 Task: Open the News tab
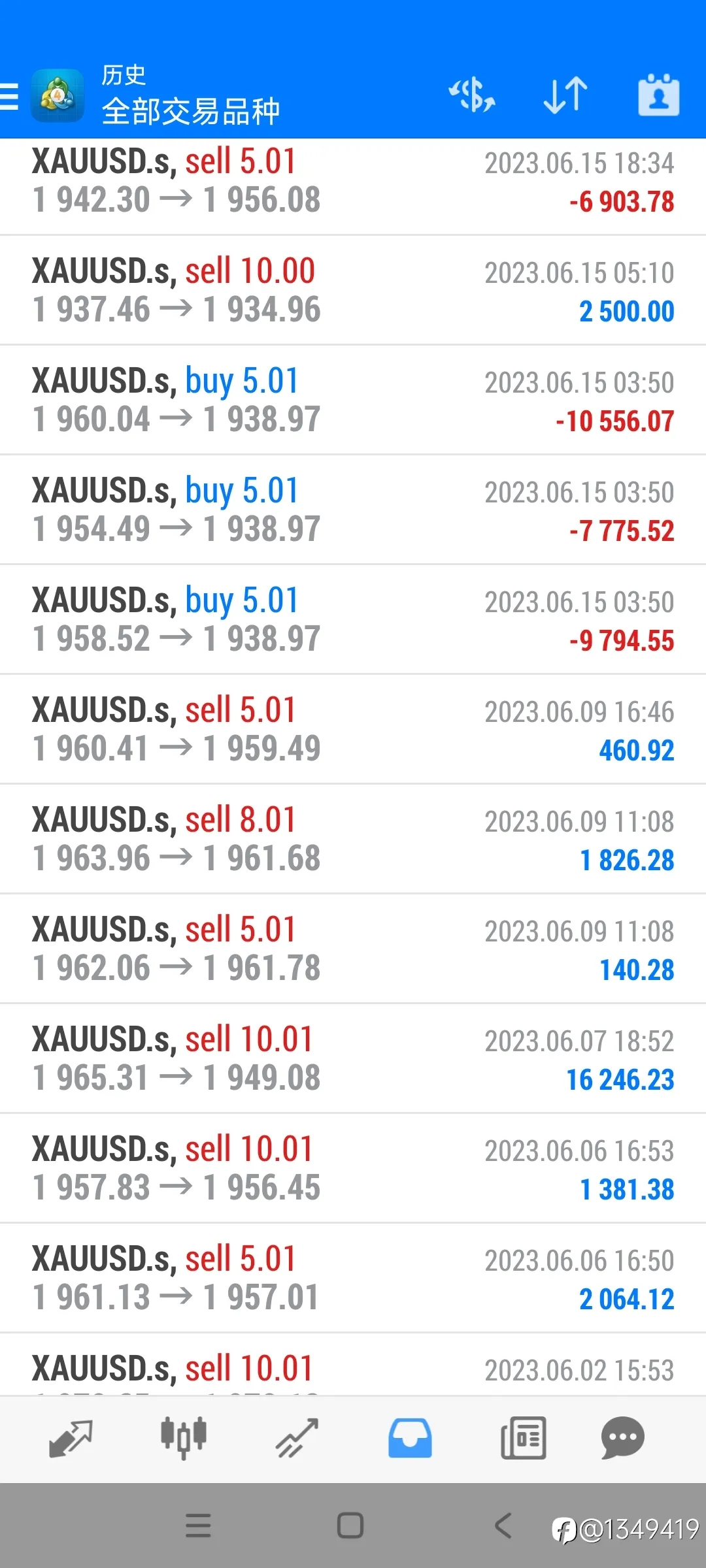pos(523,1439)
